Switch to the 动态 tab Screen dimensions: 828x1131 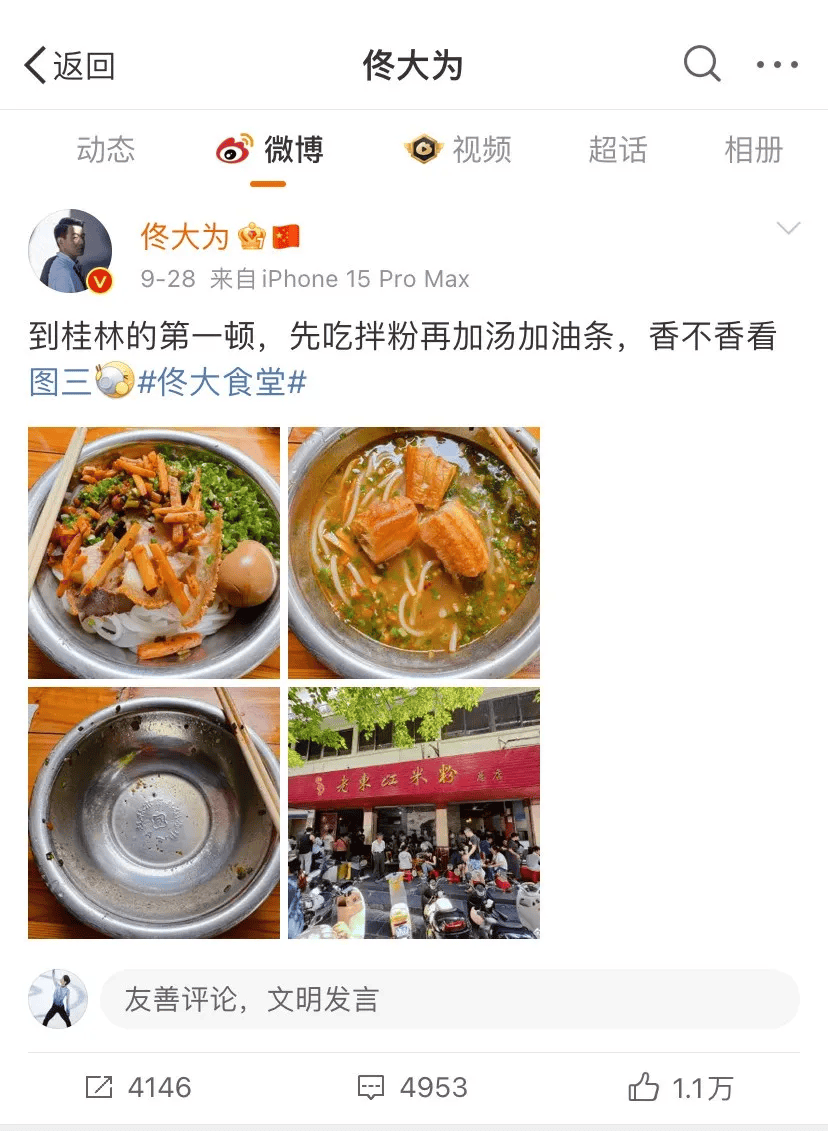pos(105,150)
